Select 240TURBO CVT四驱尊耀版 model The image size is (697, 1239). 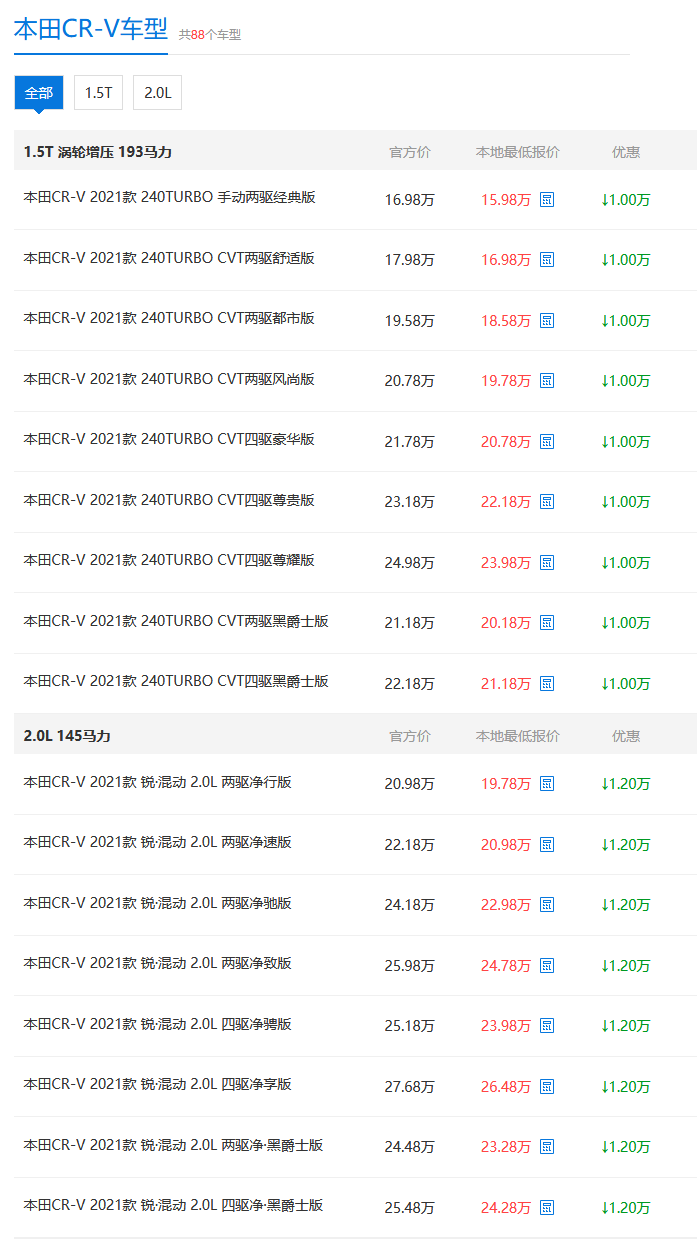(x=169, y=561)
